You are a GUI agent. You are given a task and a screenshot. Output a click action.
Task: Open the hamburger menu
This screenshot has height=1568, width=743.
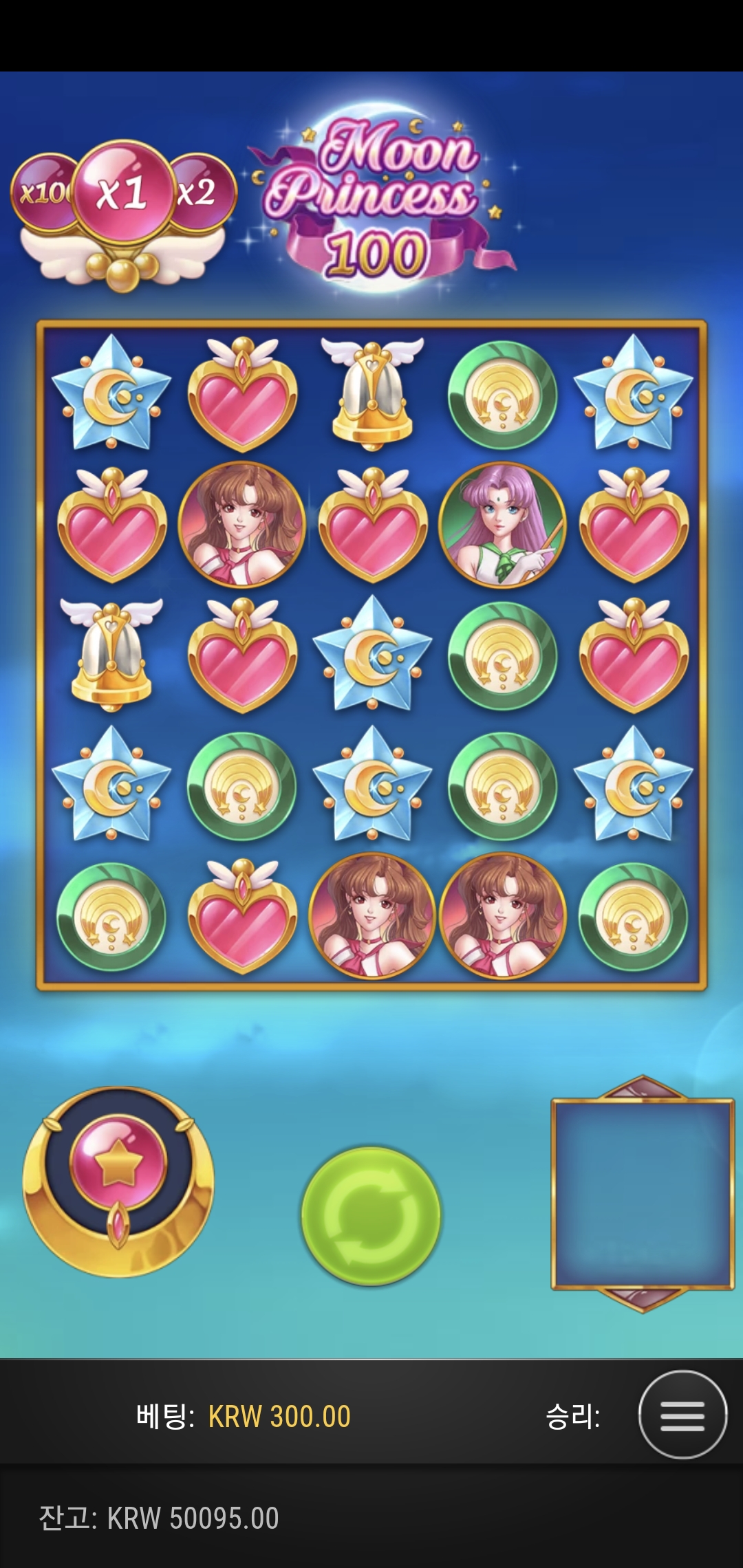click(682, 1415)
